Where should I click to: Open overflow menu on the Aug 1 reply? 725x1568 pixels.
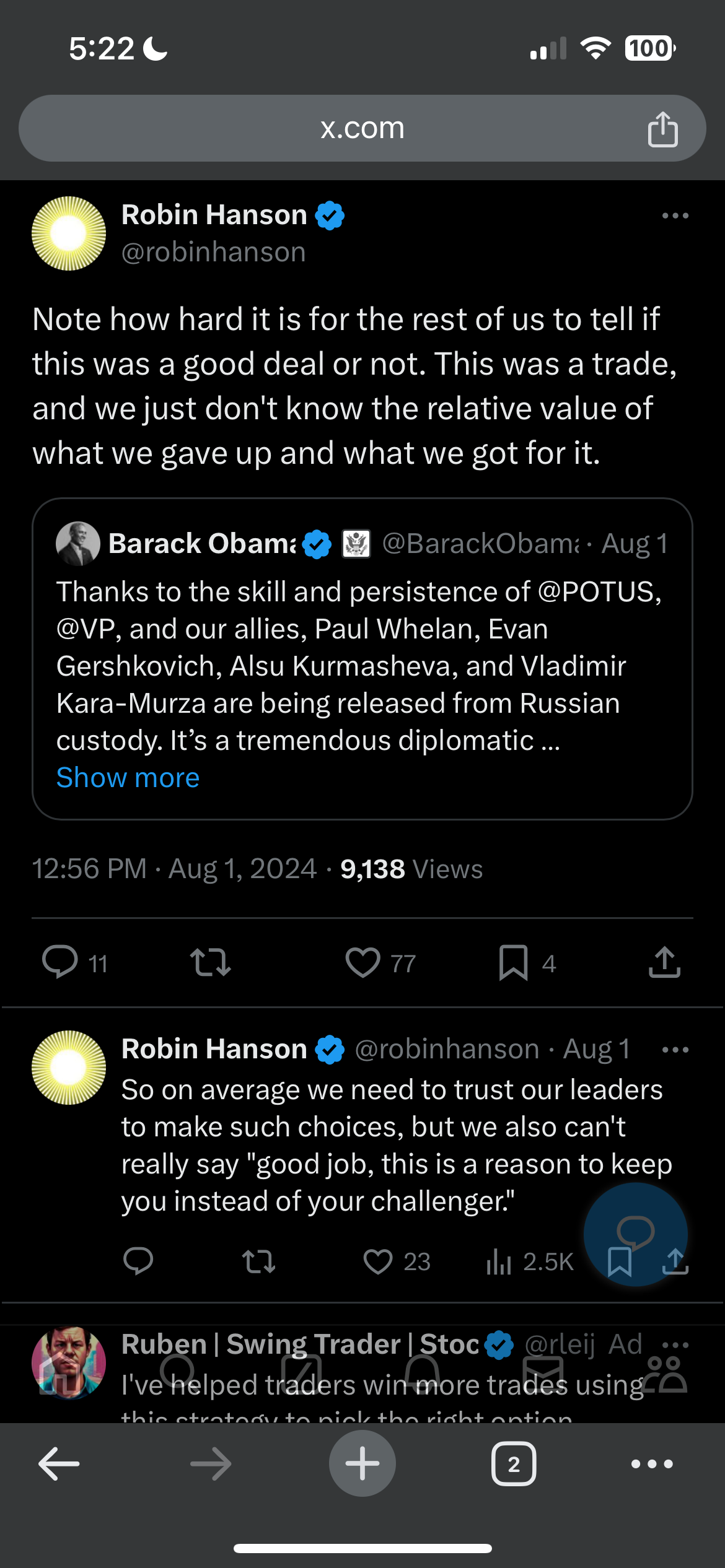pos(675,1050)
